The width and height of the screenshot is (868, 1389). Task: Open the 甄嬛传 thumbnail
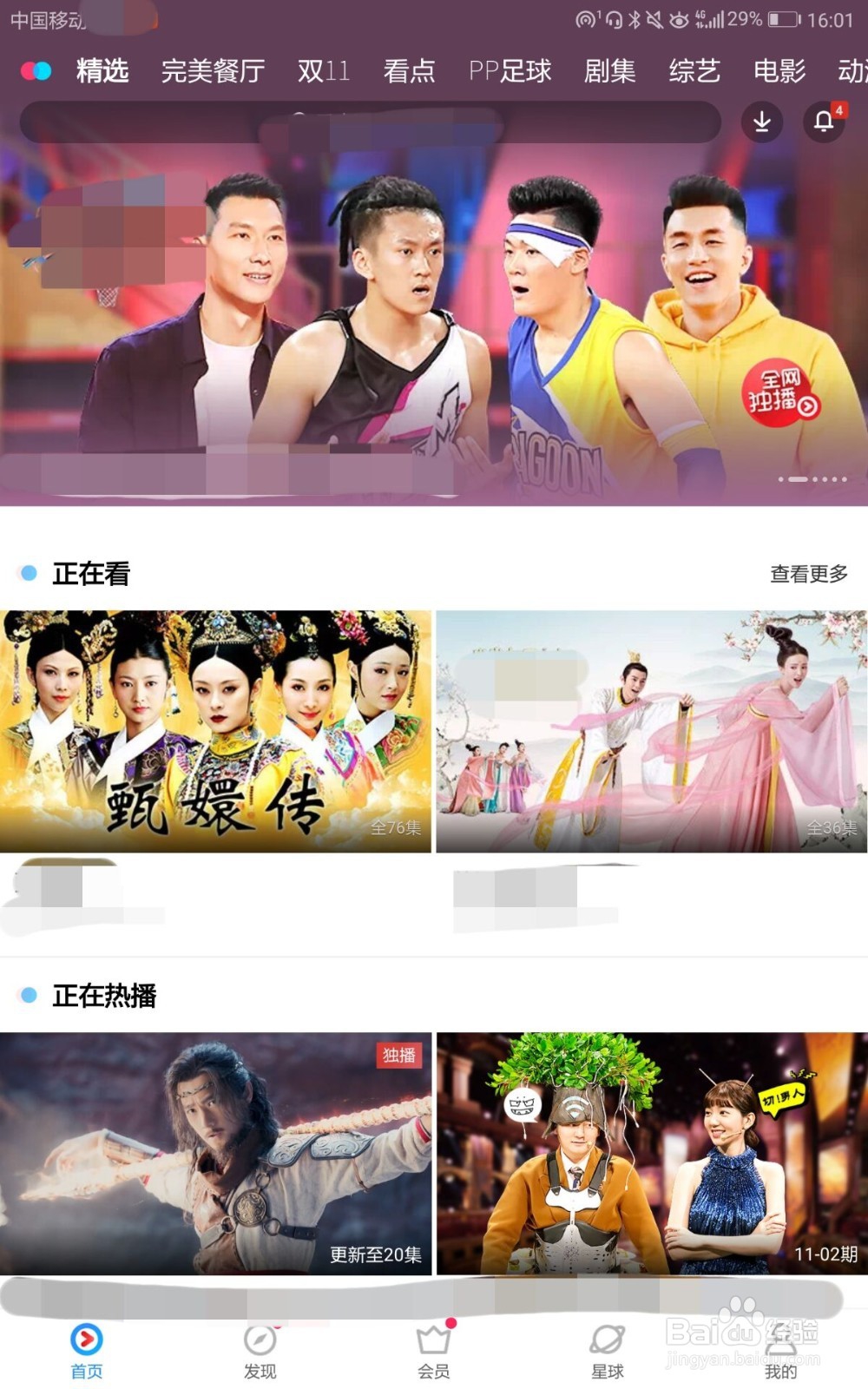(214, 729)
